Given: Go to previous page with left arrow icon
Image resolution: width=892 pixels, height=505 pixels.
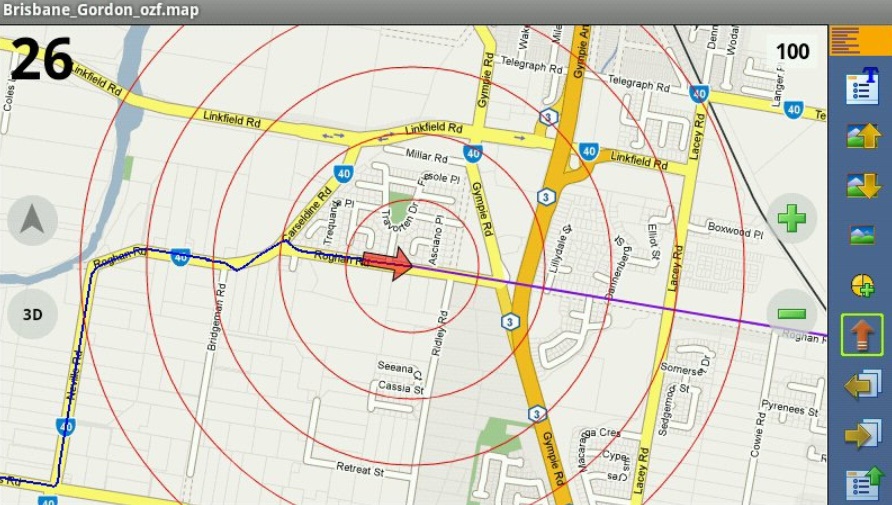Looking at the screenshot, I should pos(862,385).
